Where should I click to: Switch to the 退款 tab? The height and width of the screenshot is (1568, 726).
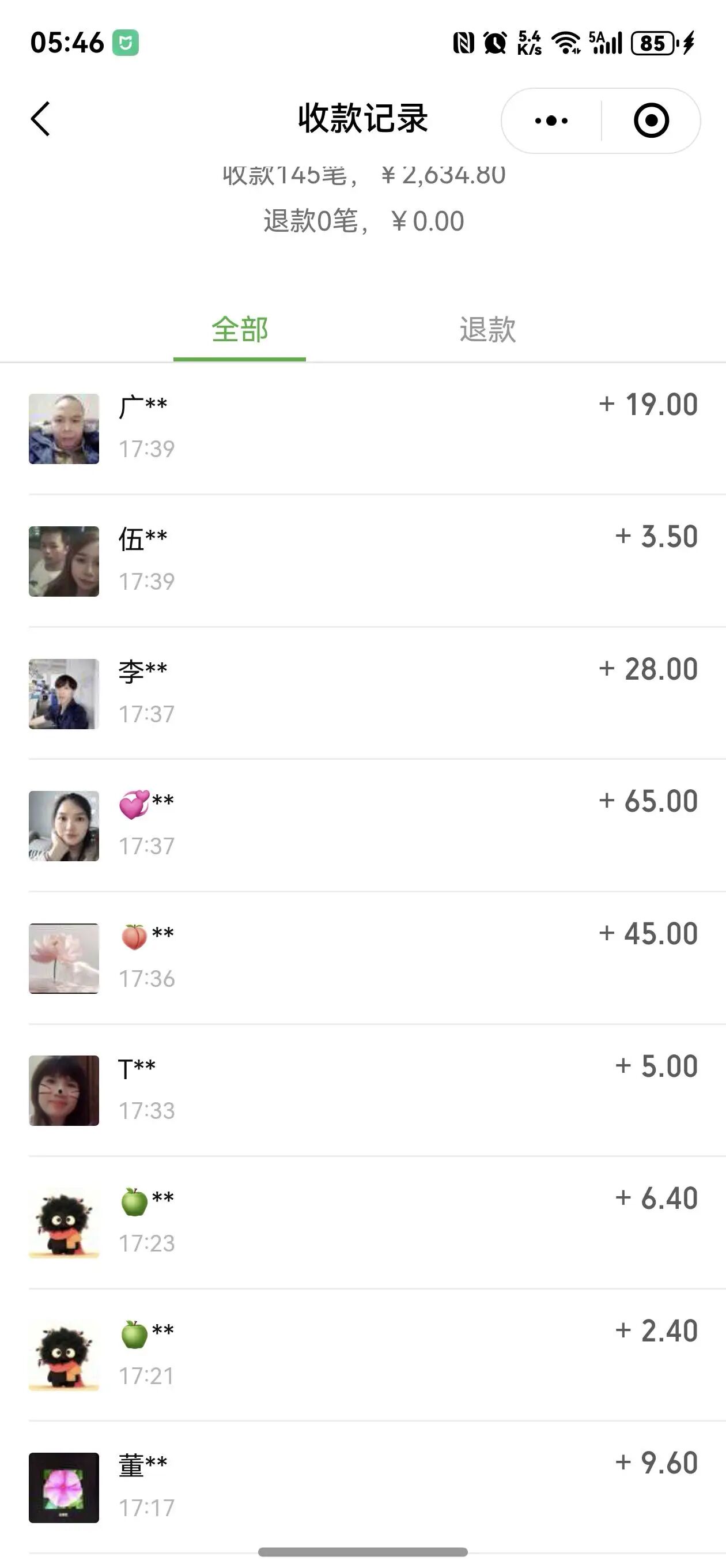click(487, 330)
